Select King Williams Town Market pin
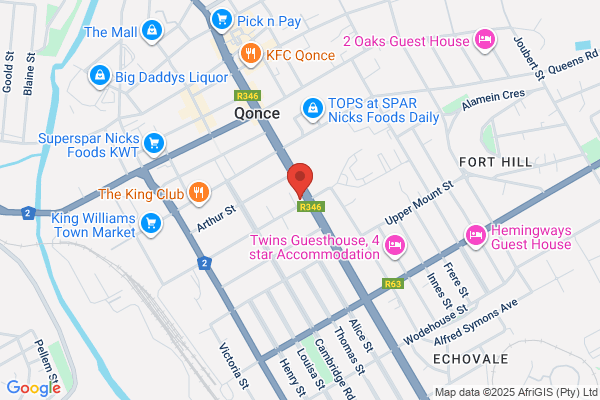Viewport: 600px width, 400px height. pyautogui.click(x=151, y=224)
